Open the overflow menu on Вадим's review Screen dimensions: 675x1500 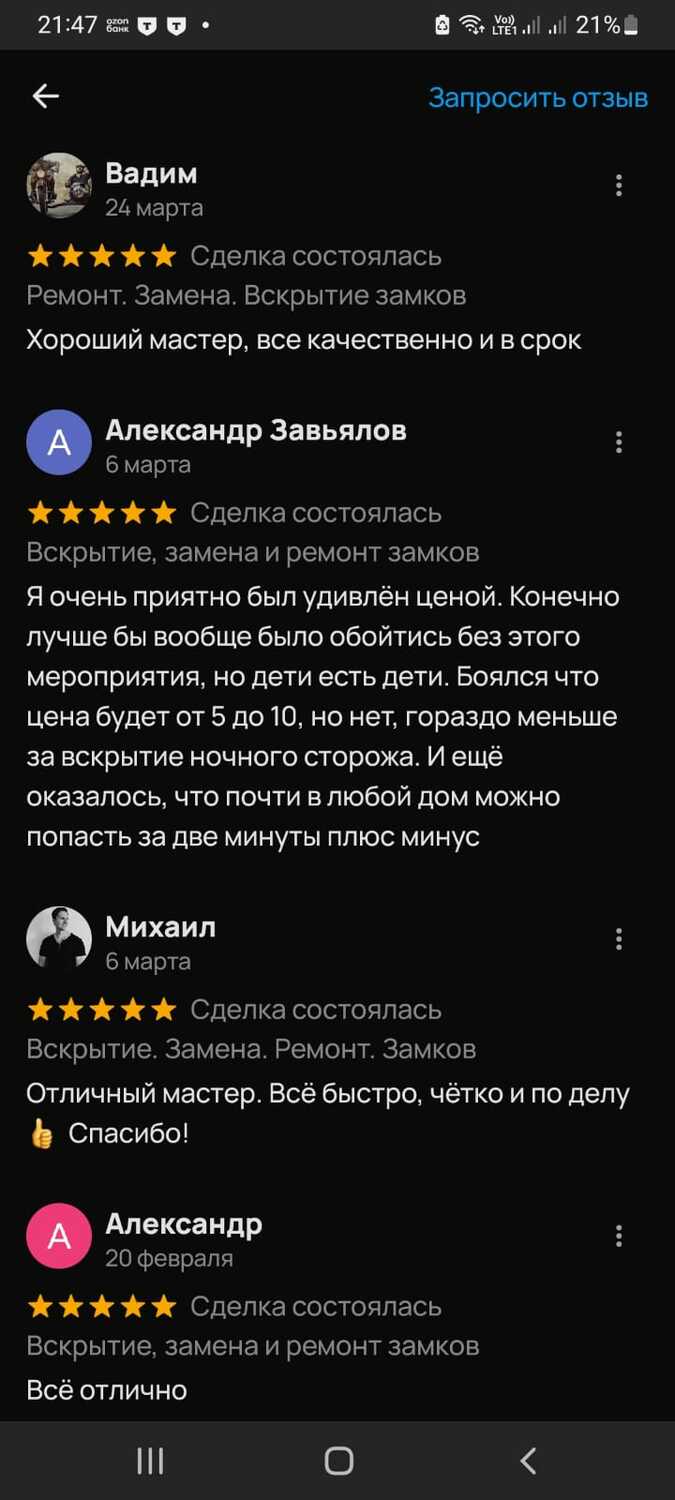619,185
